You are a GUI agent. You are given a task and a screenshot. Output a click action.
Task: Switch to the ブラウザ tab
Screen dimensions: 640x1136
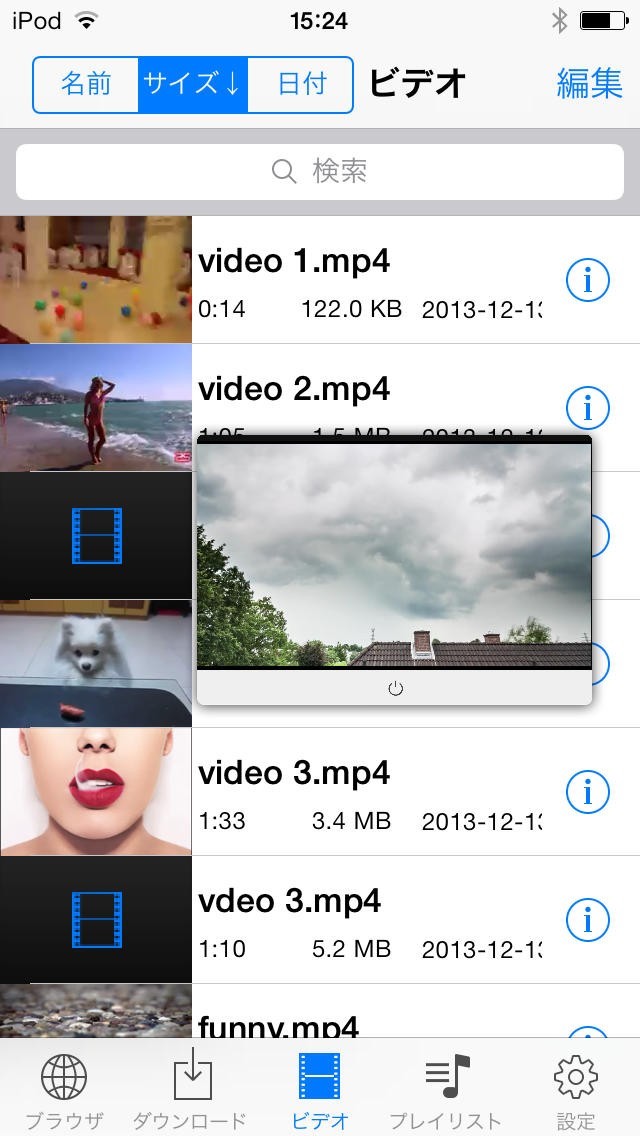[x=64, y=1090]
